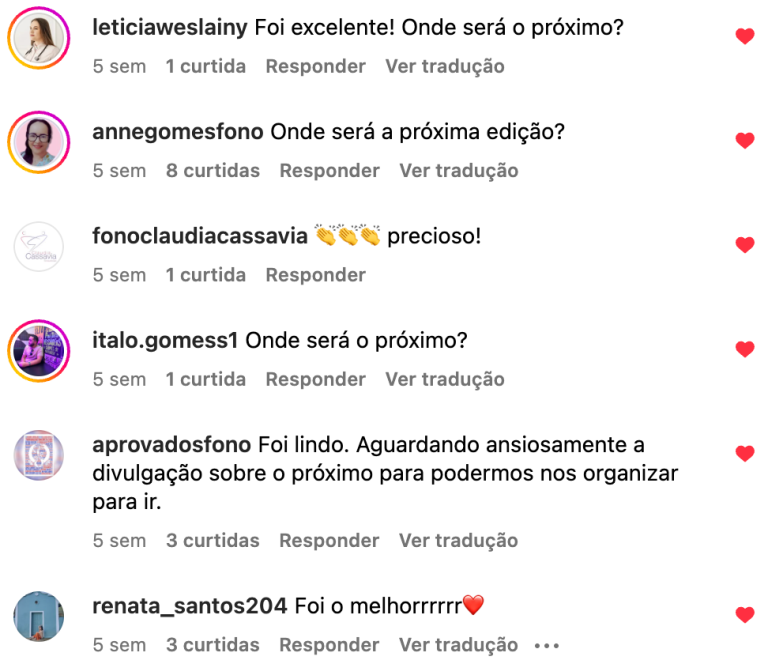Open more options on renata_santos204's comment
Screen dimensions: 768x664
point(546,645)
